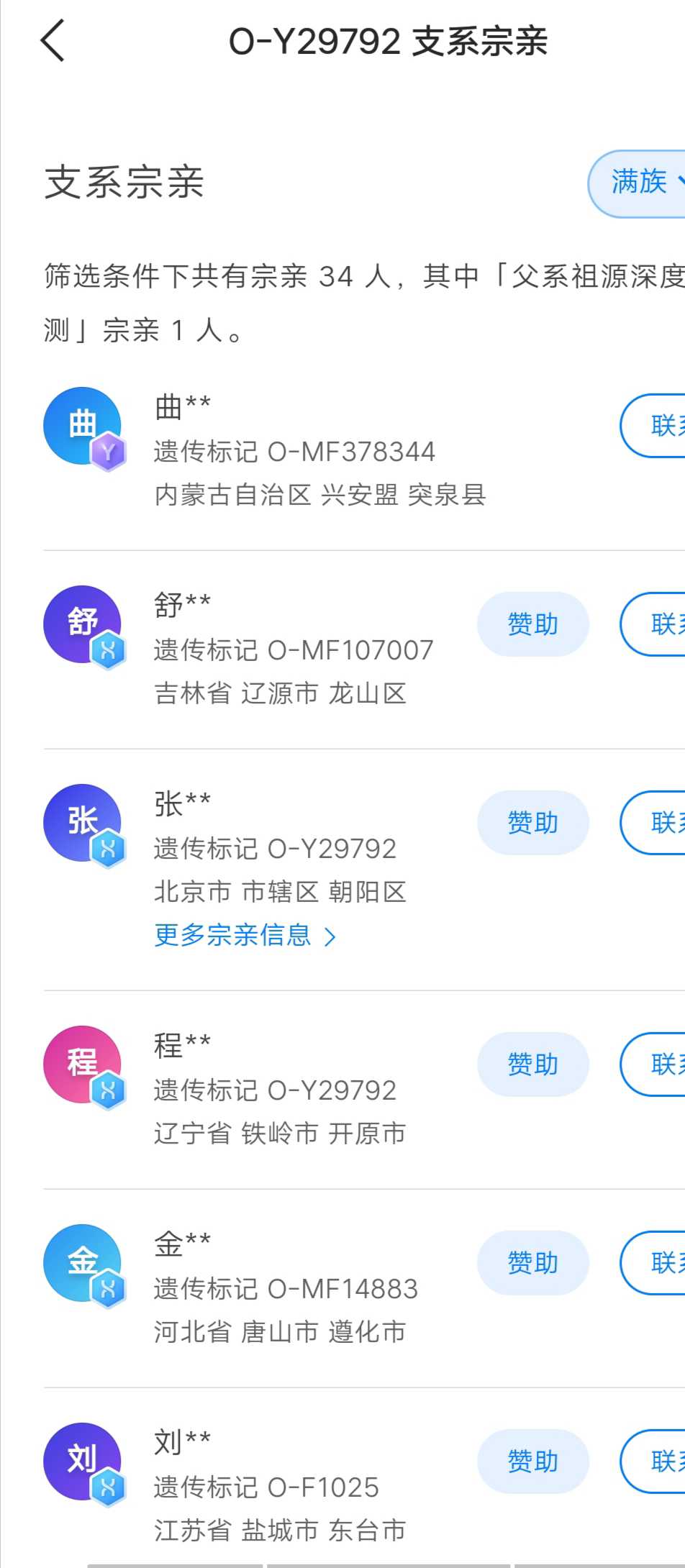Contact relative 刘** in 东台市
685x1568 pixels.
pos(653,1461)
